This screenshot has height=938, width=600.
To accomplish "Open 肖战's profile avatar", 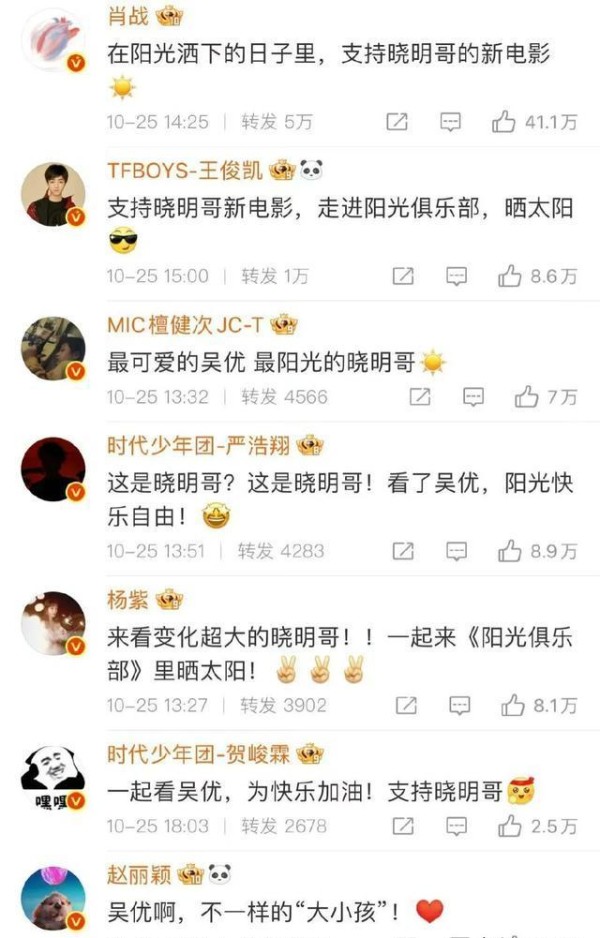I will point(53,43).
